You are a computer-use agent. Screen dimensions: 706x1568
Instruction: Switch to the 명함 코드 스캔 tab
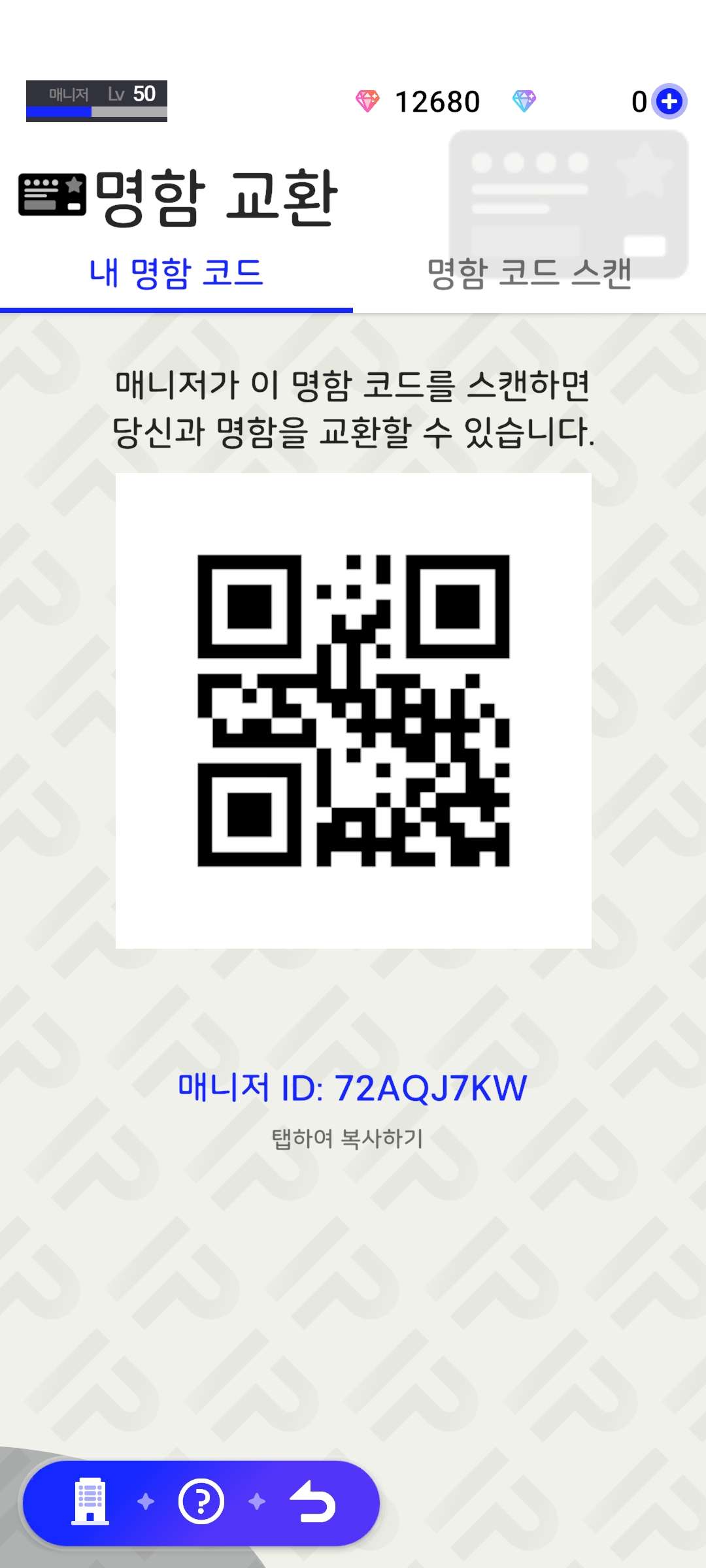click(529, 273)
